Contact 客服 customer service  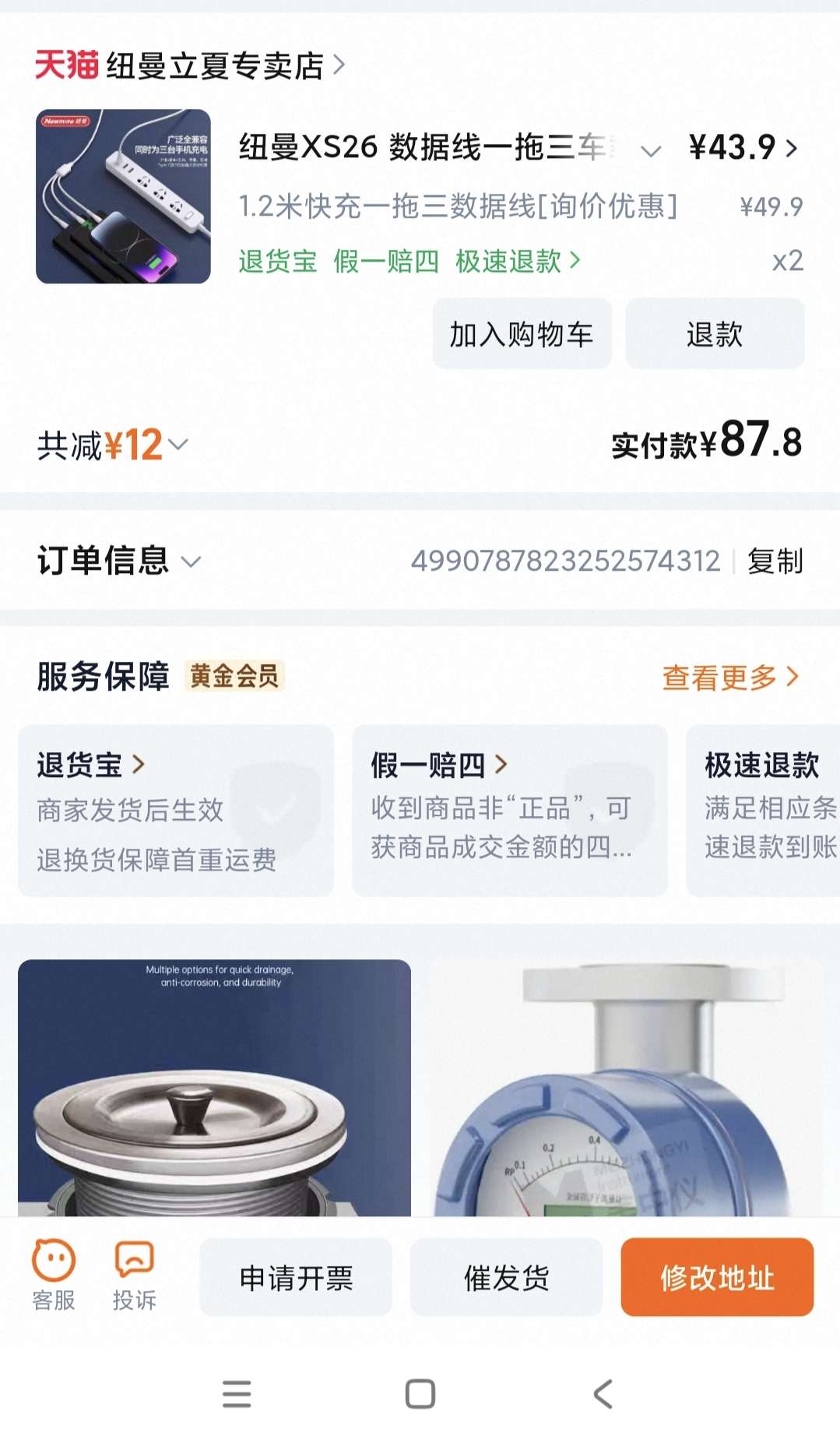pyautogui.click(x=54, y=1275)
